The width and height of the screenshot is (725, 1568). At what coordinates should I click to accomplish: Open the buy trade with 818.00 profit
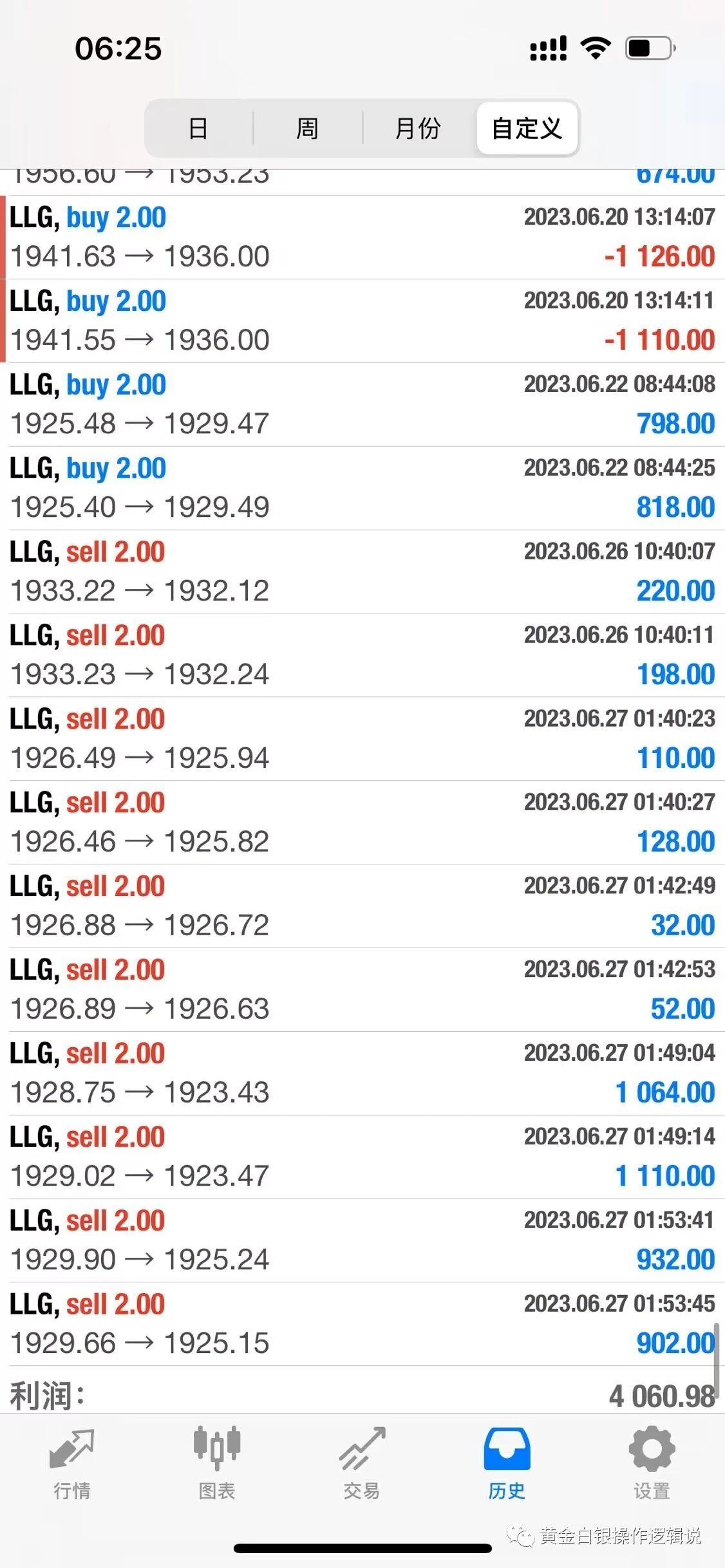pos(362,489)
